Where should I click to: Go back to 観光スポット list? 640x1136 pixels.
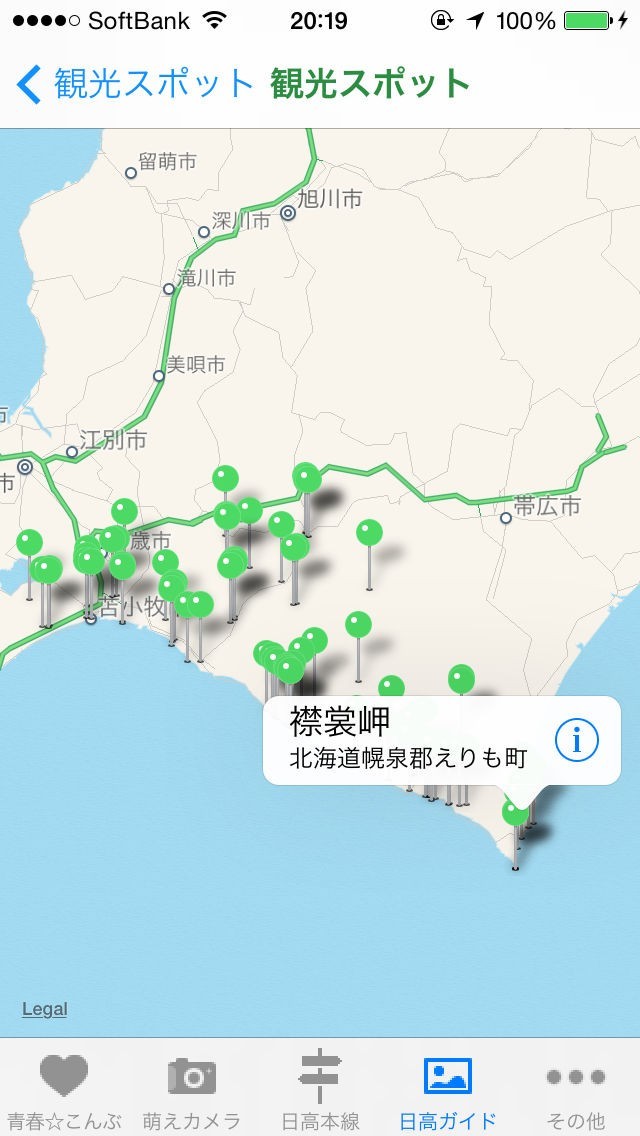[x=135, y=84]
